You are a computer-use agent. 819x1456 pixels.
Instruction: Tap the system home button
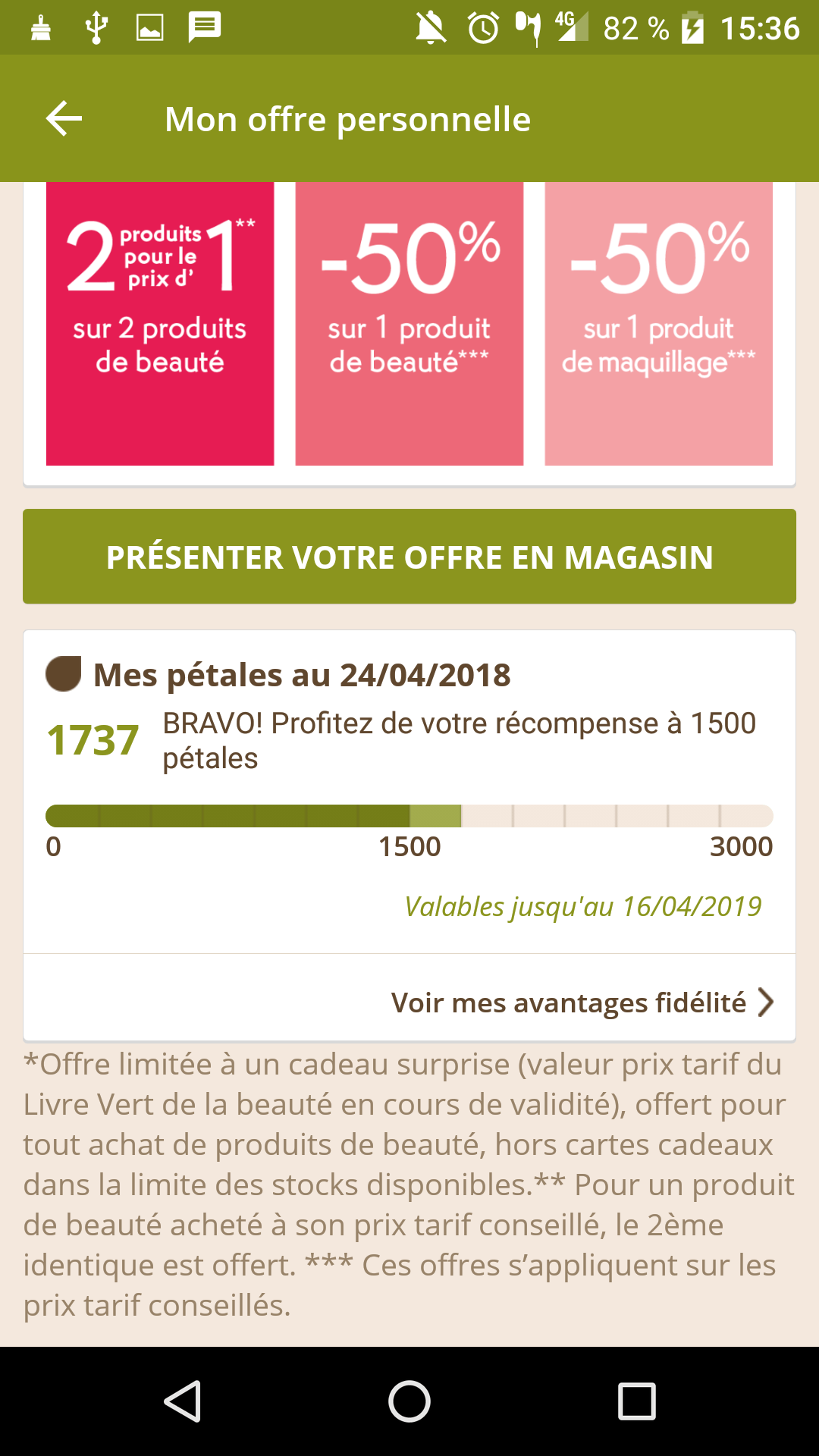click(409, 1401)
